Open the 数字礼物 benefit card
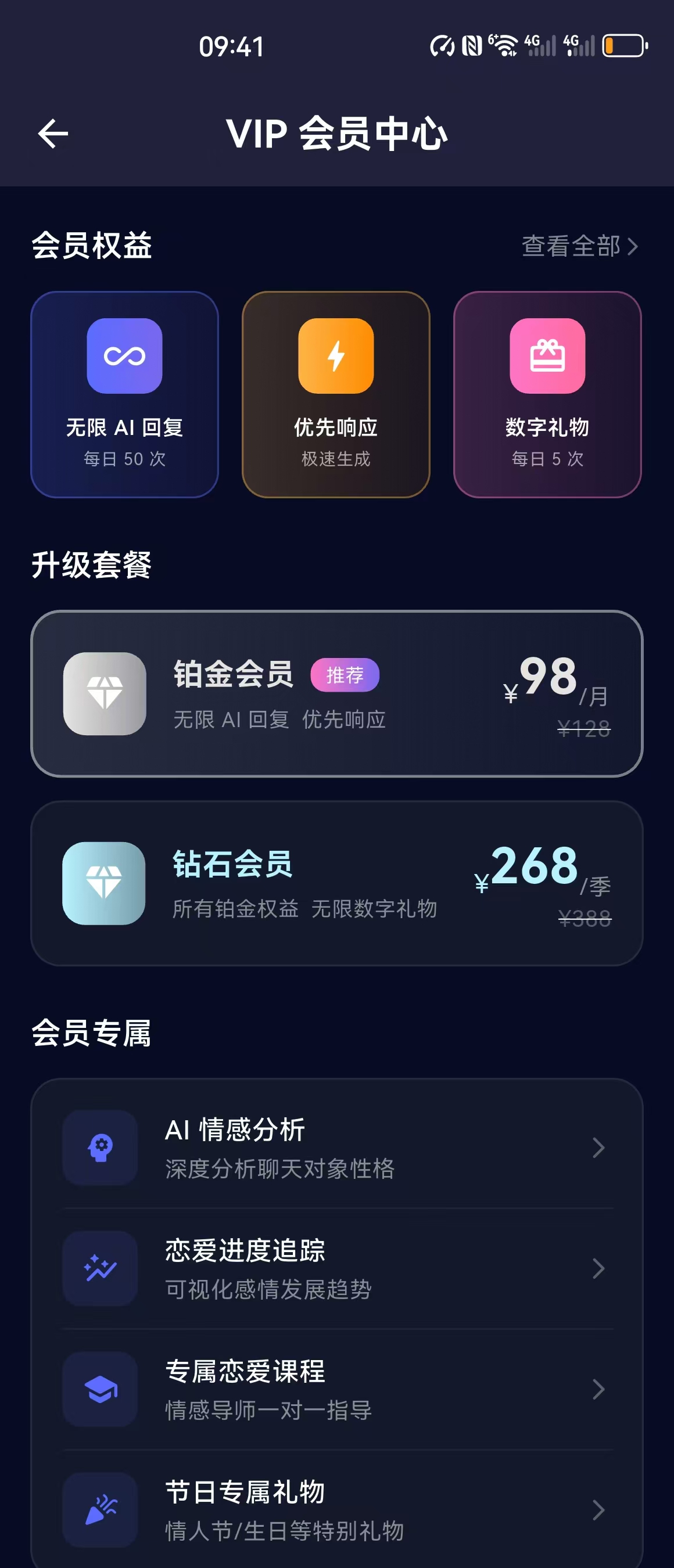The width and height of the screenshot is (674, 1568). coord(547,394)
